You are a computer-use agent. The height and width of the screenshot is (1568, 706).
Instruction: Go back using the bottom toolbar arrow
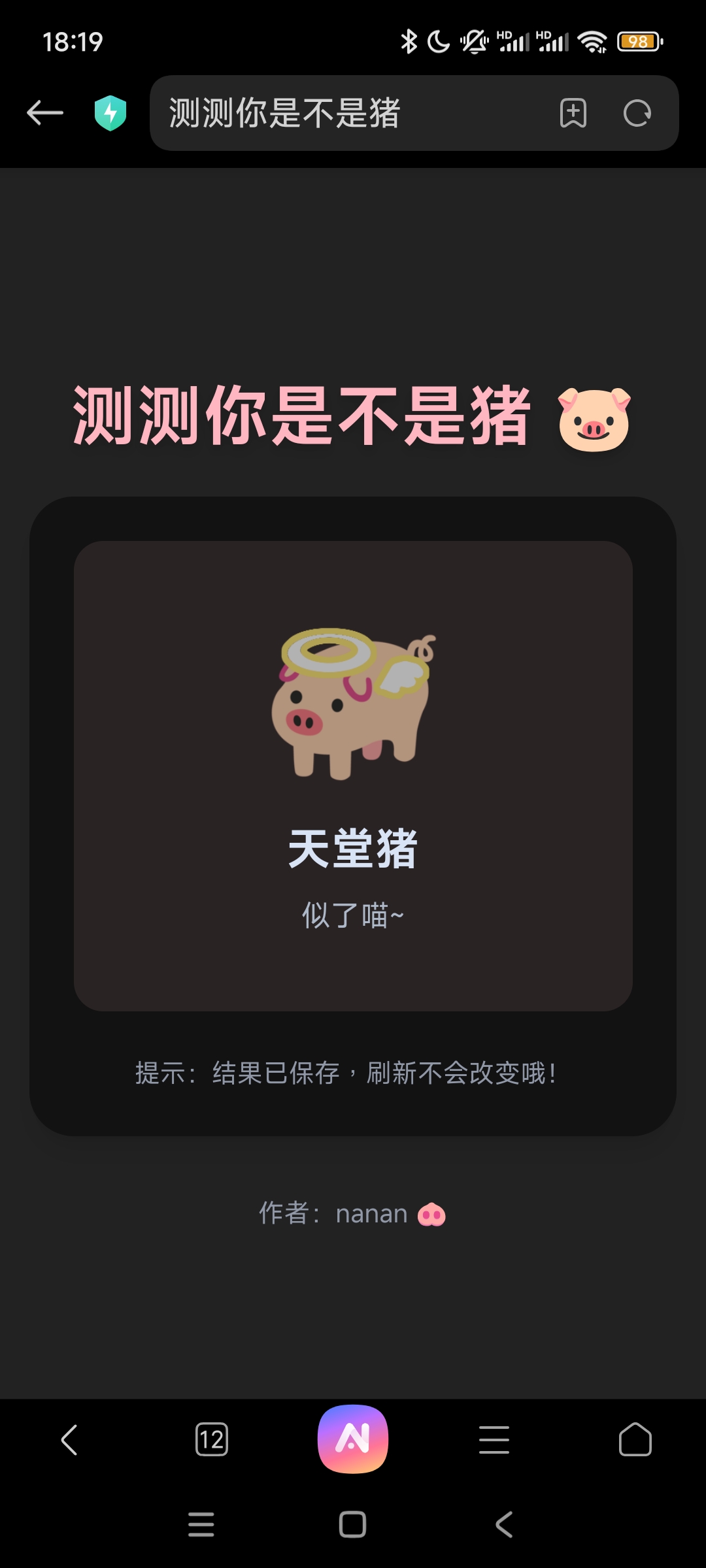coord(69,1440)
